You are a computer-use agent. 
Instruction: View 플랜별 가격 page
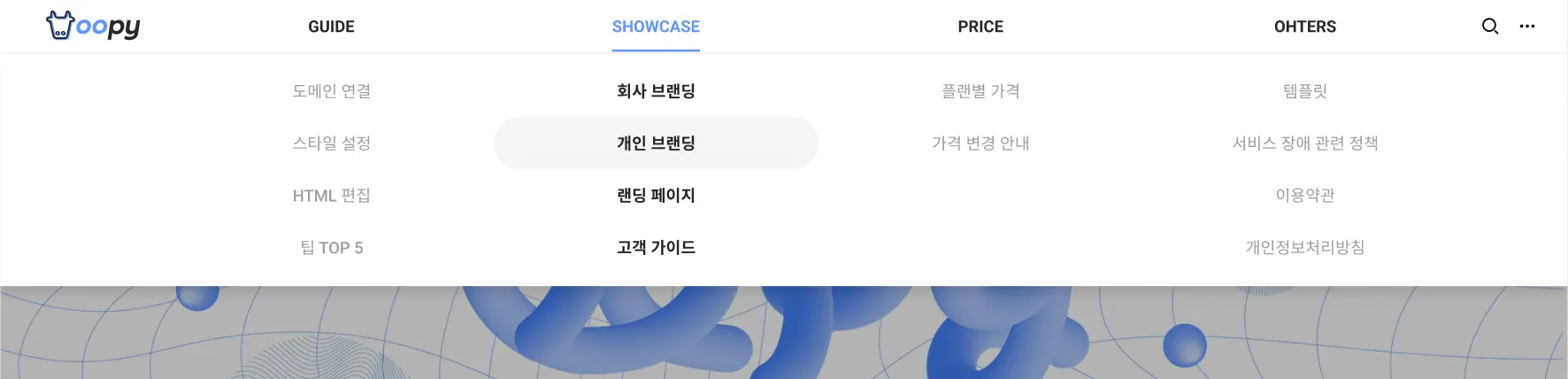tap(980, 91)
